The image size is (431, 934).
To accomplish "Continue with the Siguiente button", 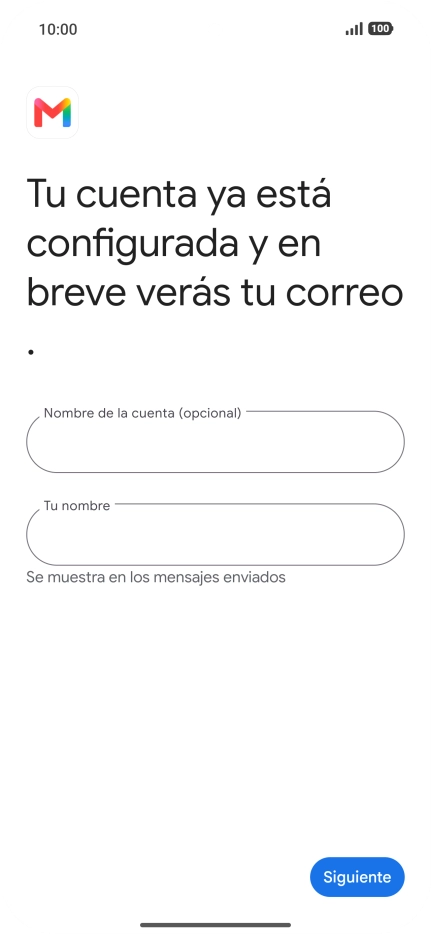I will 357,877.
